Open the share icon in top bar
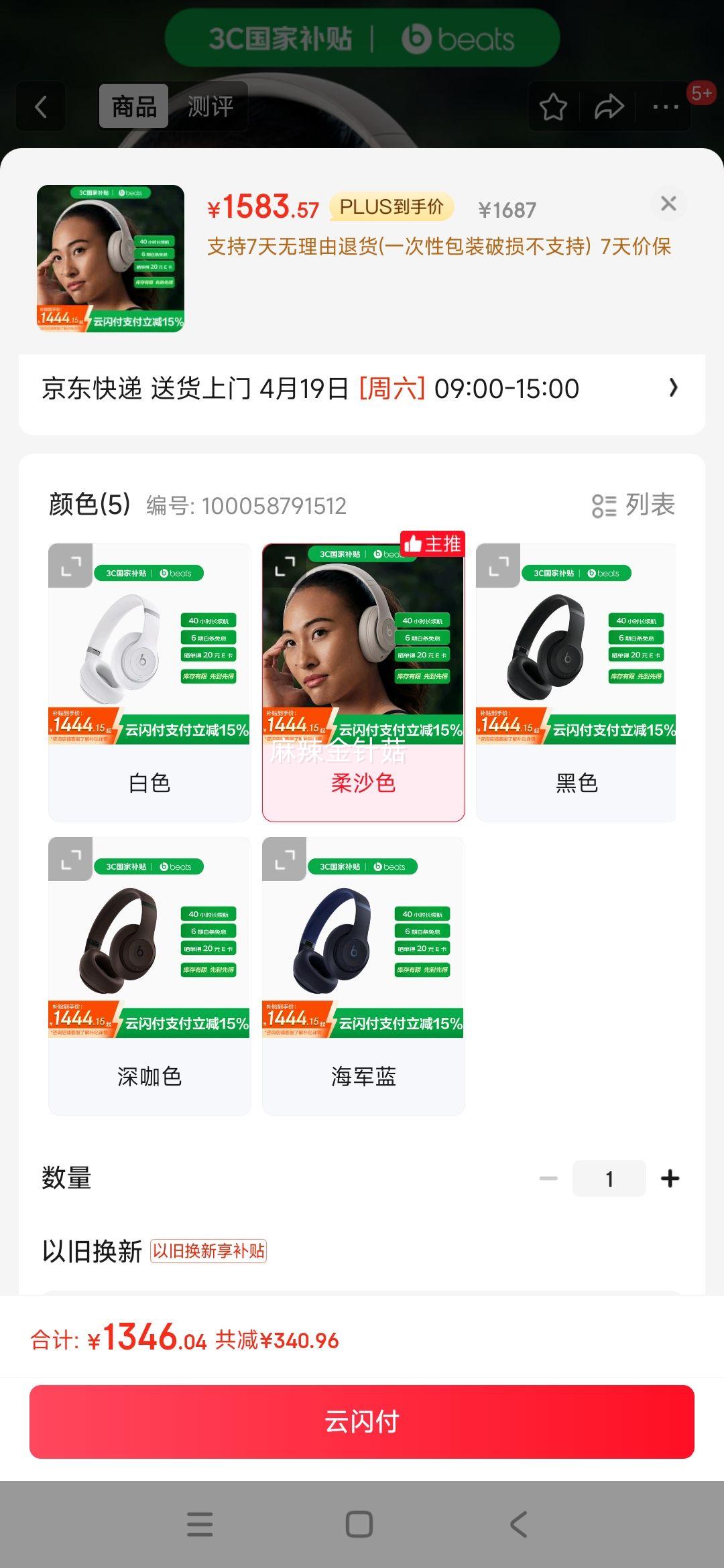The width and height of the screenshot is (724, 1568). (609, 107)
